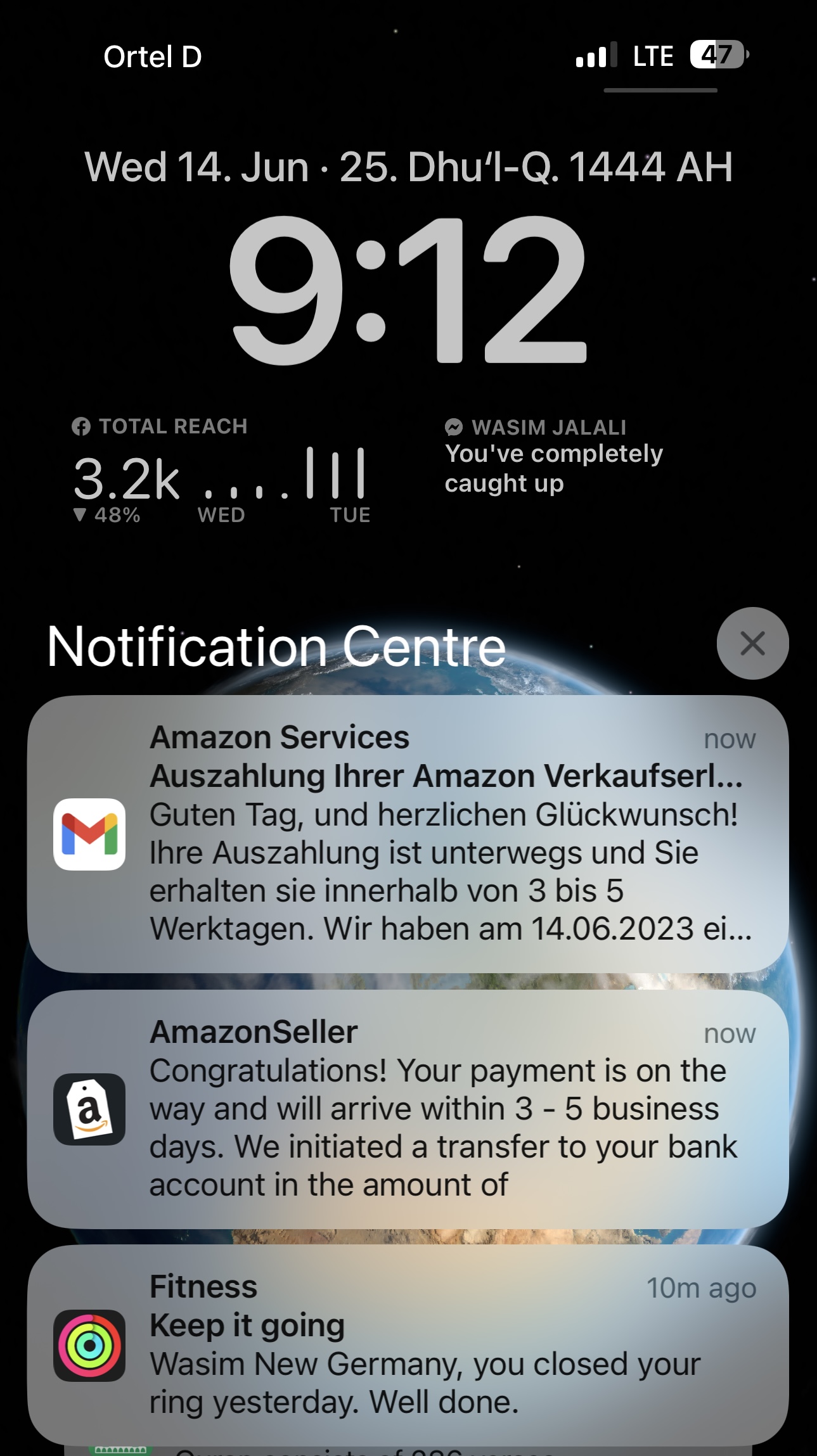817x1456 pixels.
Task: Open the Wasim Jalali Messenger widget
Action: pos(555,456)
